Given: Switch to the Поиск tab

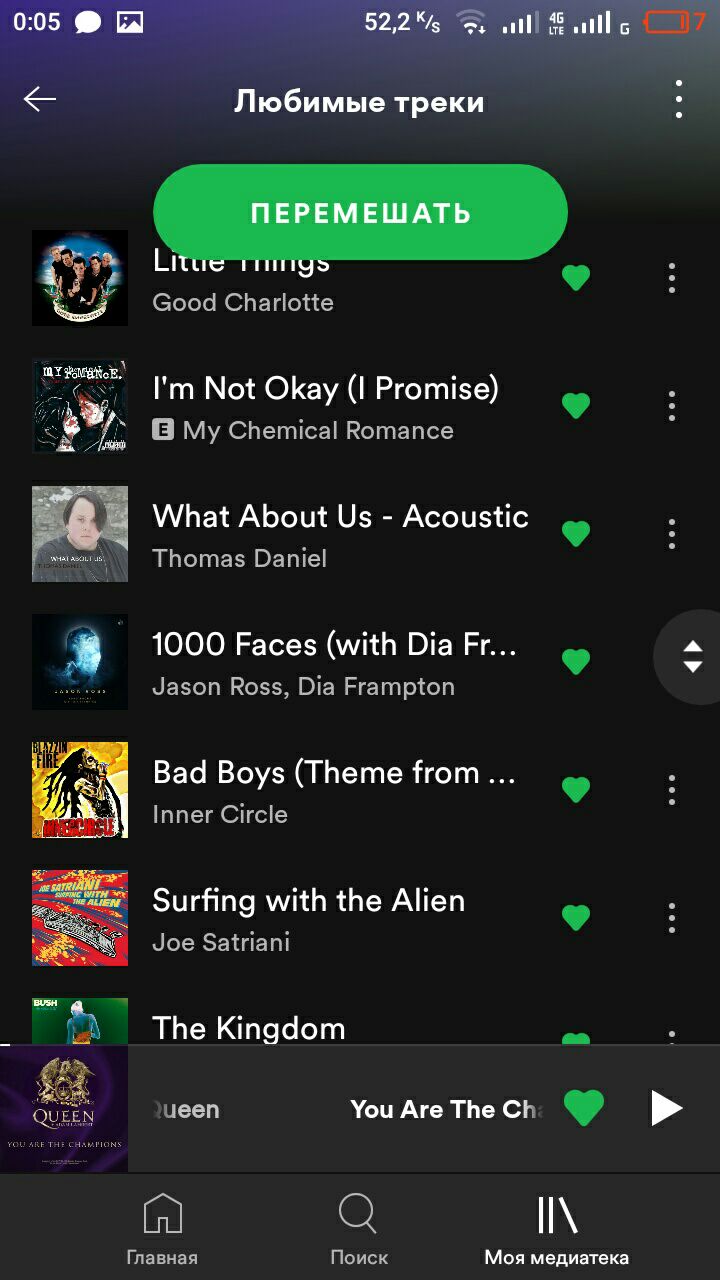Looking at the screenshot, I should 359,1230.
